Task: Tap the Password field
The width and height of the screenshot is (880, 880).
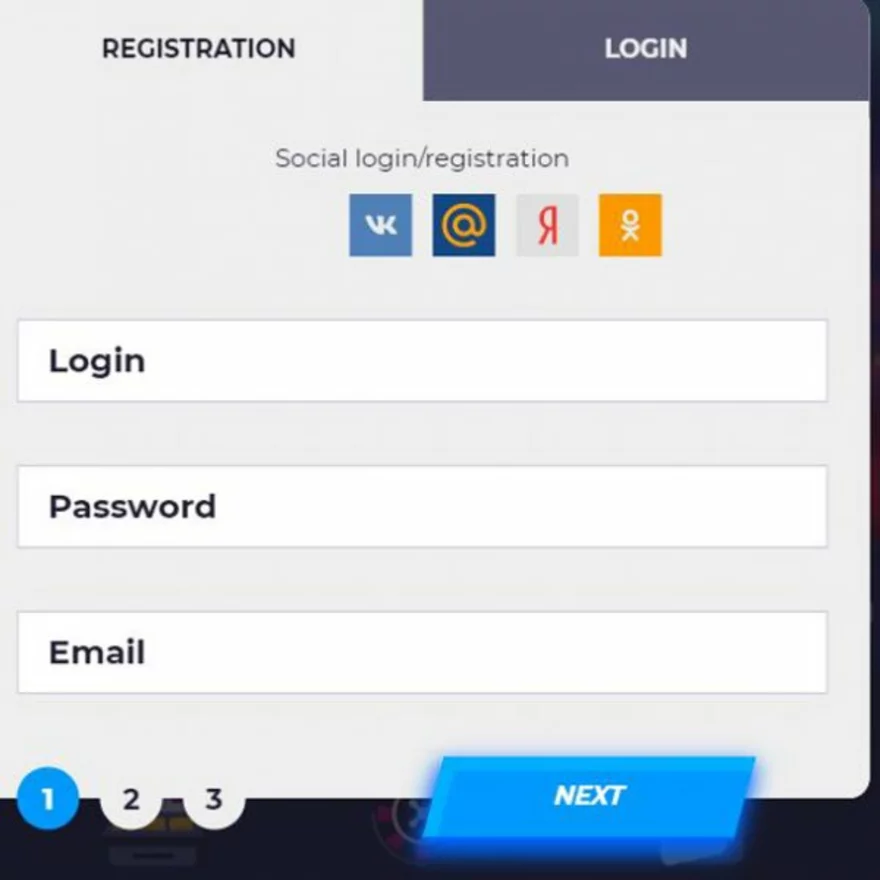Action: click(x=422, y=506)
